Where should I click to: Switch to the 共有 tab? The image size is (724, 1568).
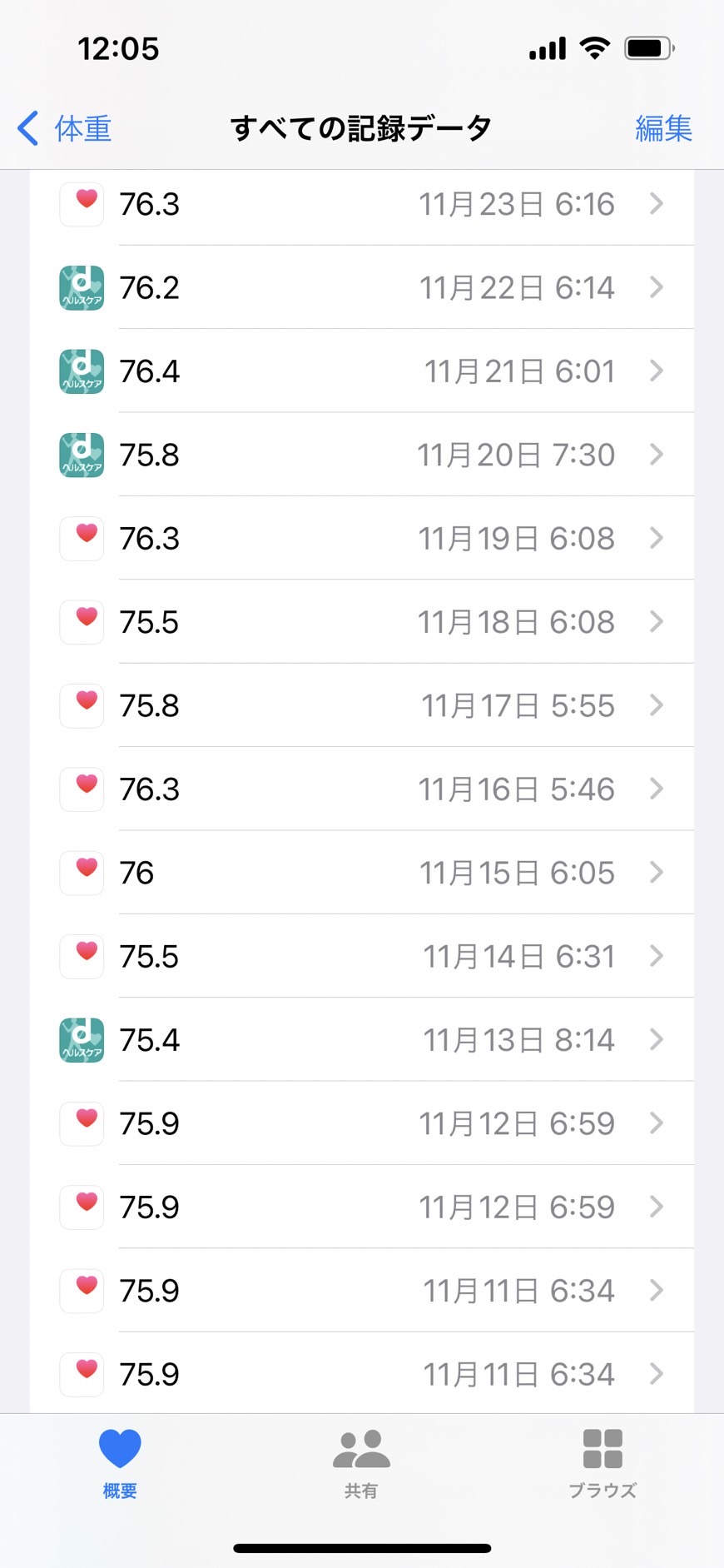click(361, 1463)
